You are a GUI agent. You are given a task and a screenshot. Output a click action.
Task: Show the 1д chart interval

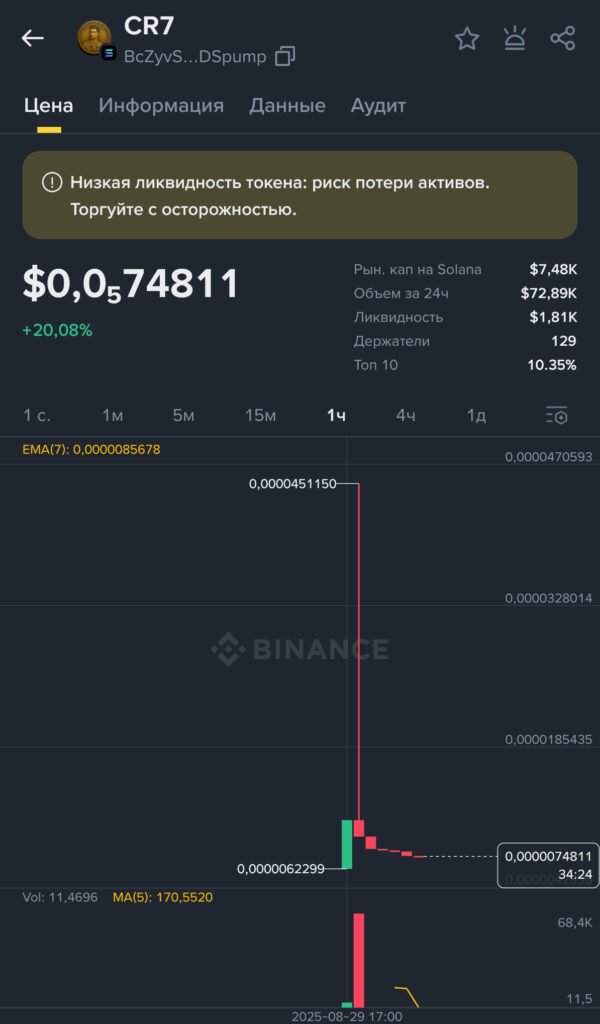pos(476,415)
